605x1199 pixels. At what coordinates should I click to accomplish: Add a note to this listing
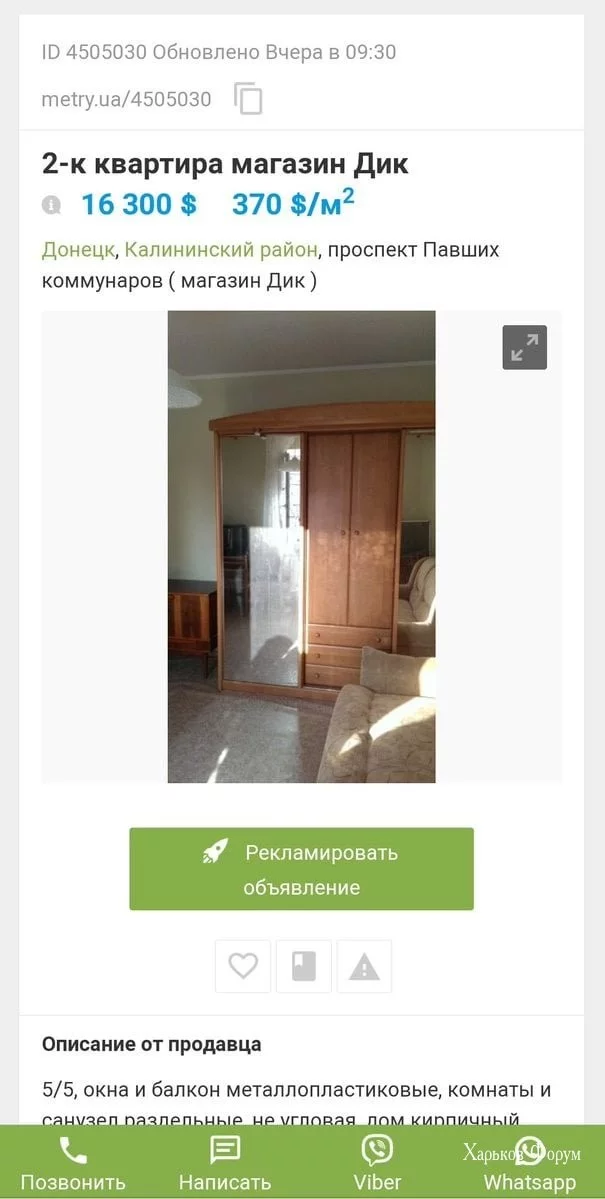(304, 966)
